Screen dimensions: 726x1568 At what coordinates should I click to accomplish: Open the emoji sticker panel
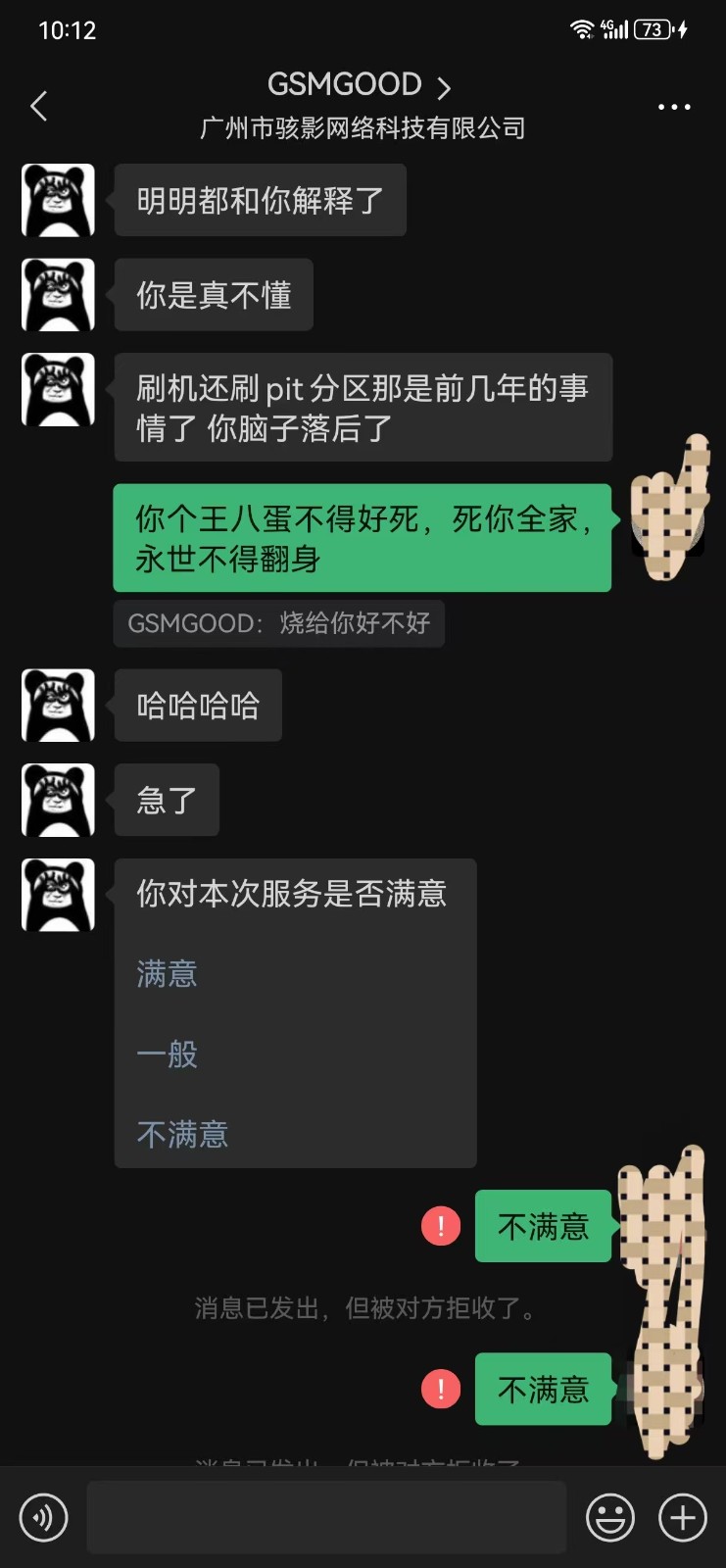[610, 1518]
